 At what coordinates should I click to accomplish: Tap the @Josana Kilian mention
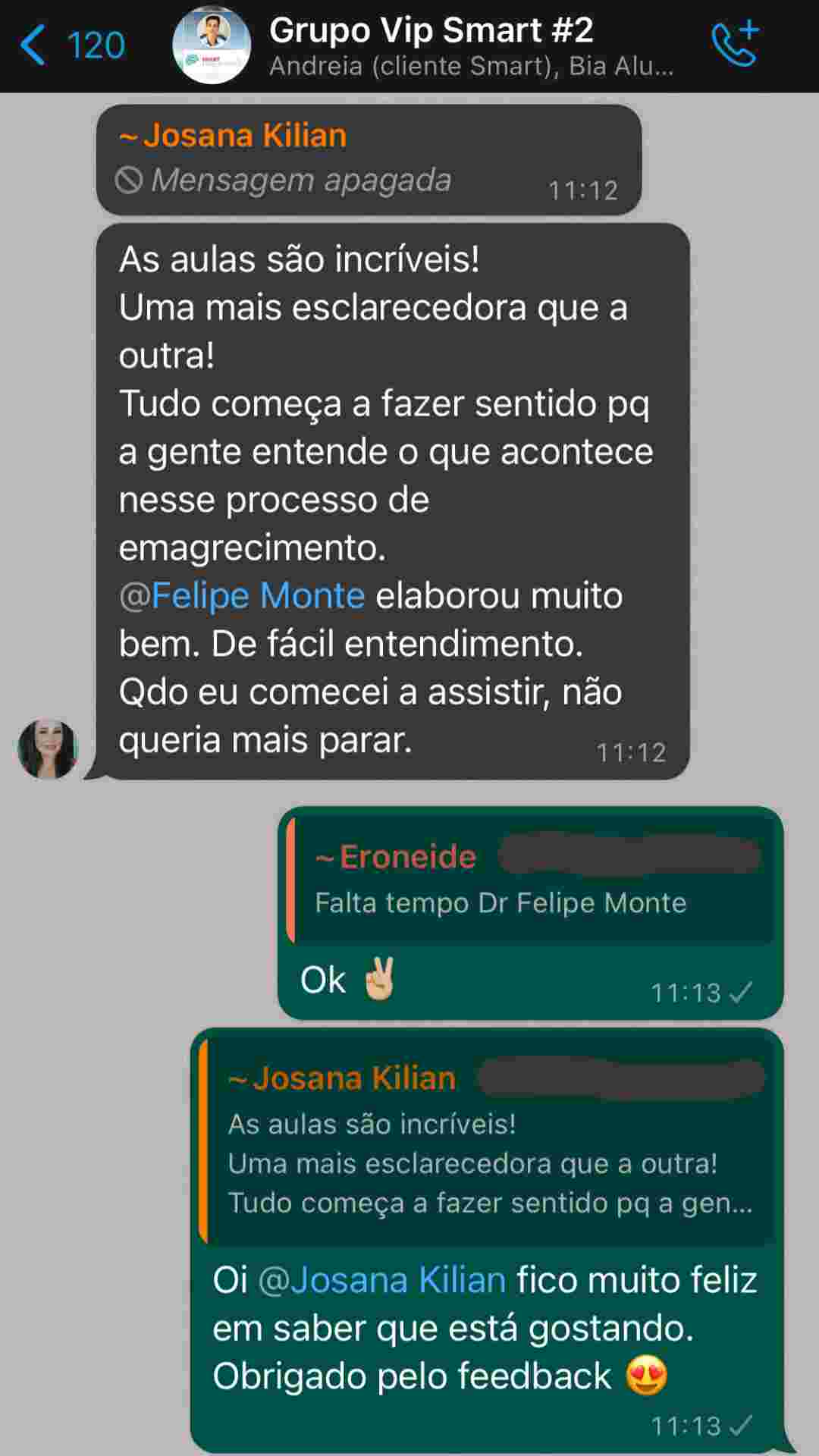click(x=383, y=1281)
